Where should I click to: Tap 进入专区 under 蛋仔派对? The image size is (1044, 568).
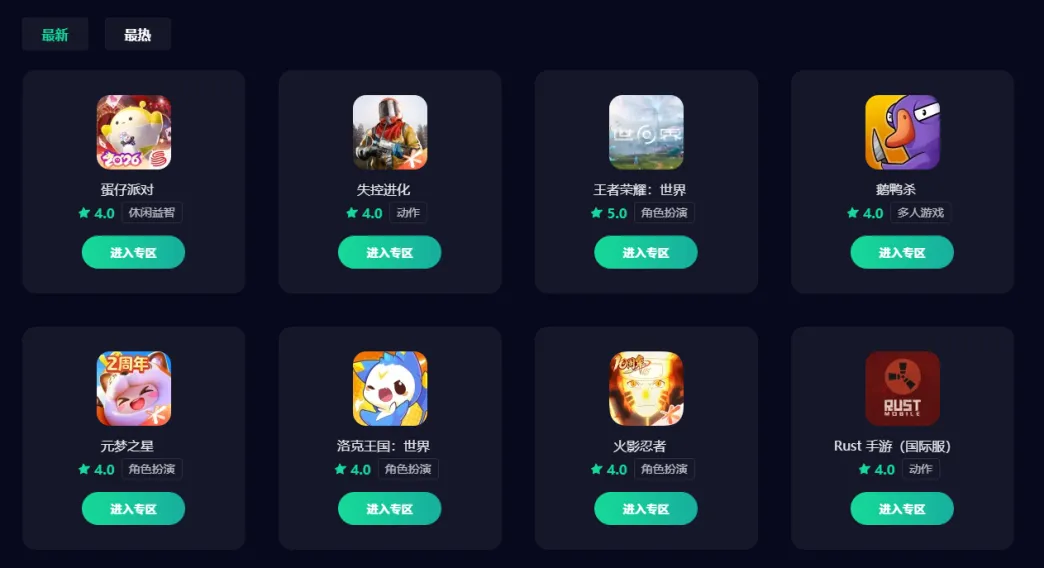(133, 252)
